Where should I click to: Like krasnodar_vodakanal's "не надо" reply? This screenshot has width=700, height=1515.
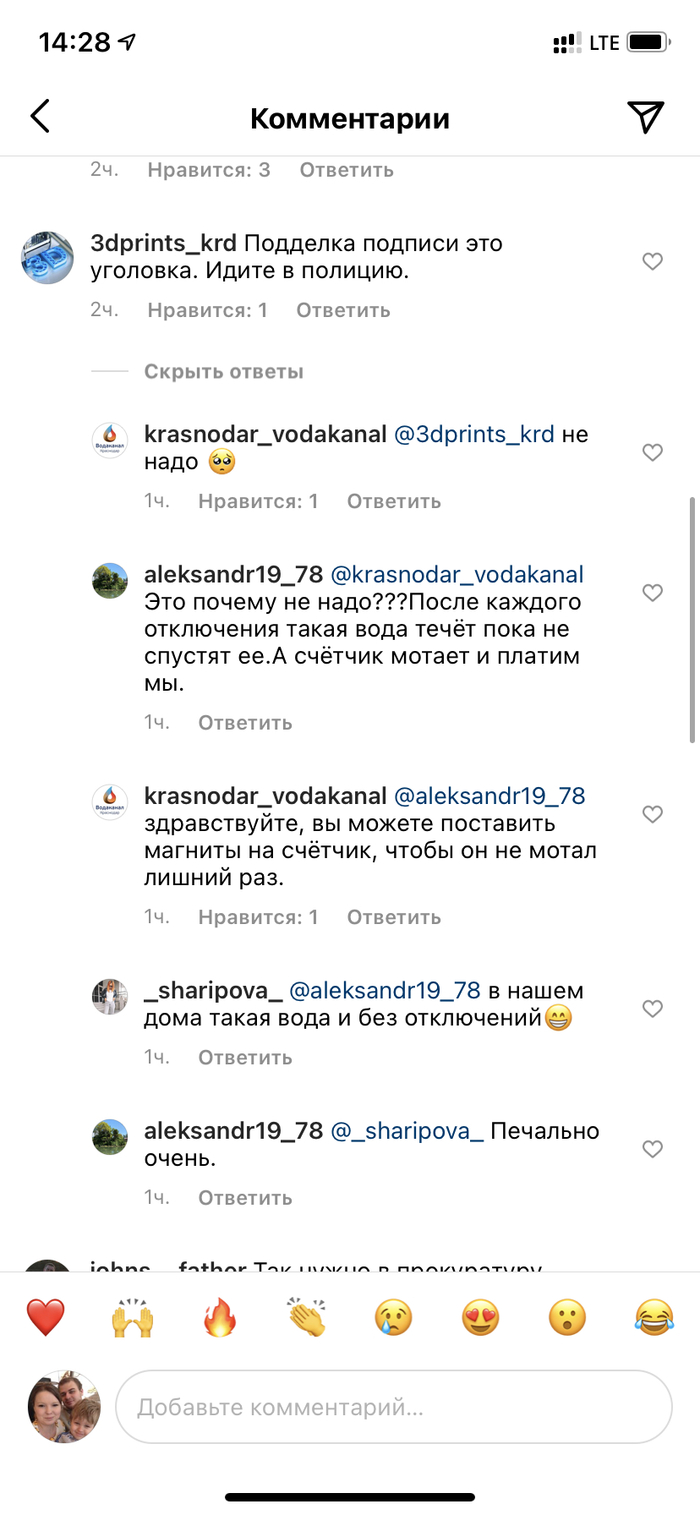652,453
